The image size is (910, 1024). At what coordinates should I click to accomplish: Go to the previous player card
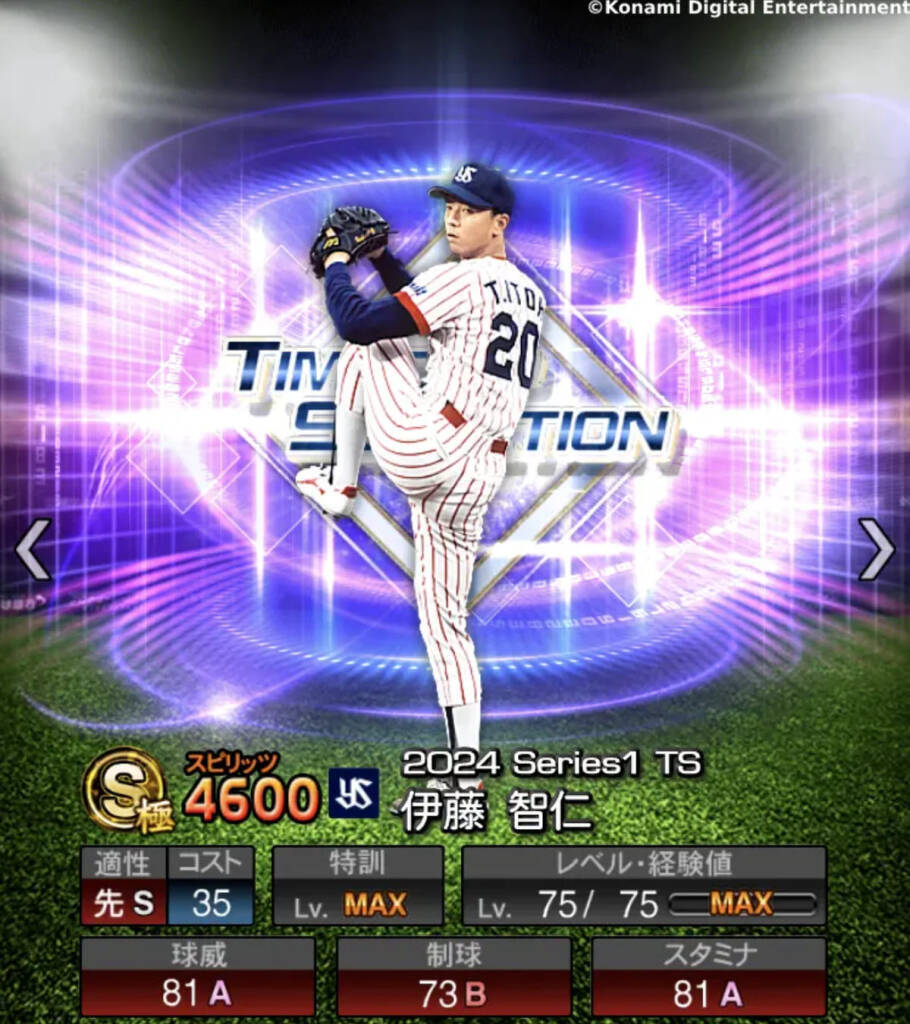pos(32,549)
